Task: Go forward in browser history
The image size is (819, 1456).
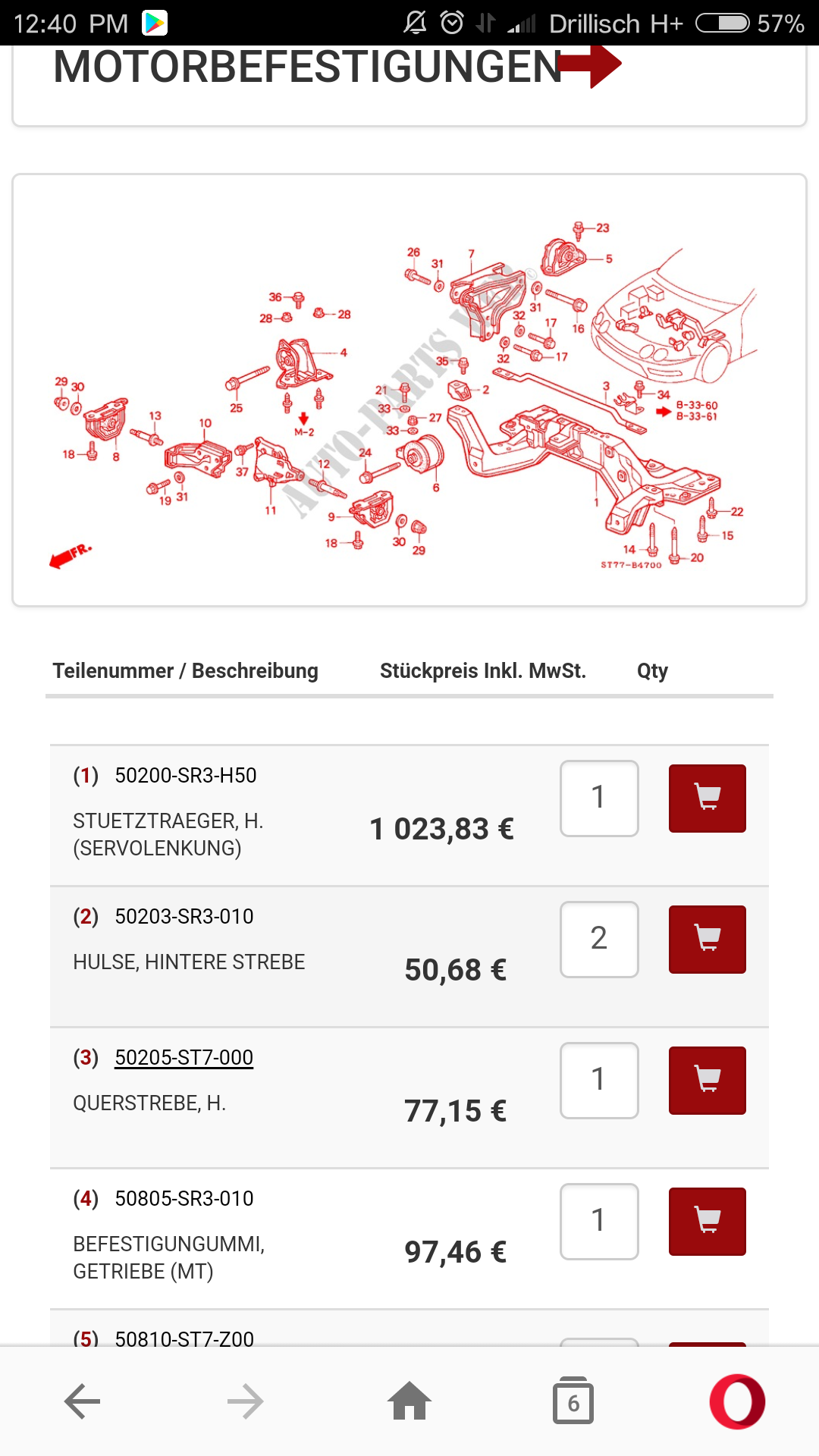Action: (246, 1401)
